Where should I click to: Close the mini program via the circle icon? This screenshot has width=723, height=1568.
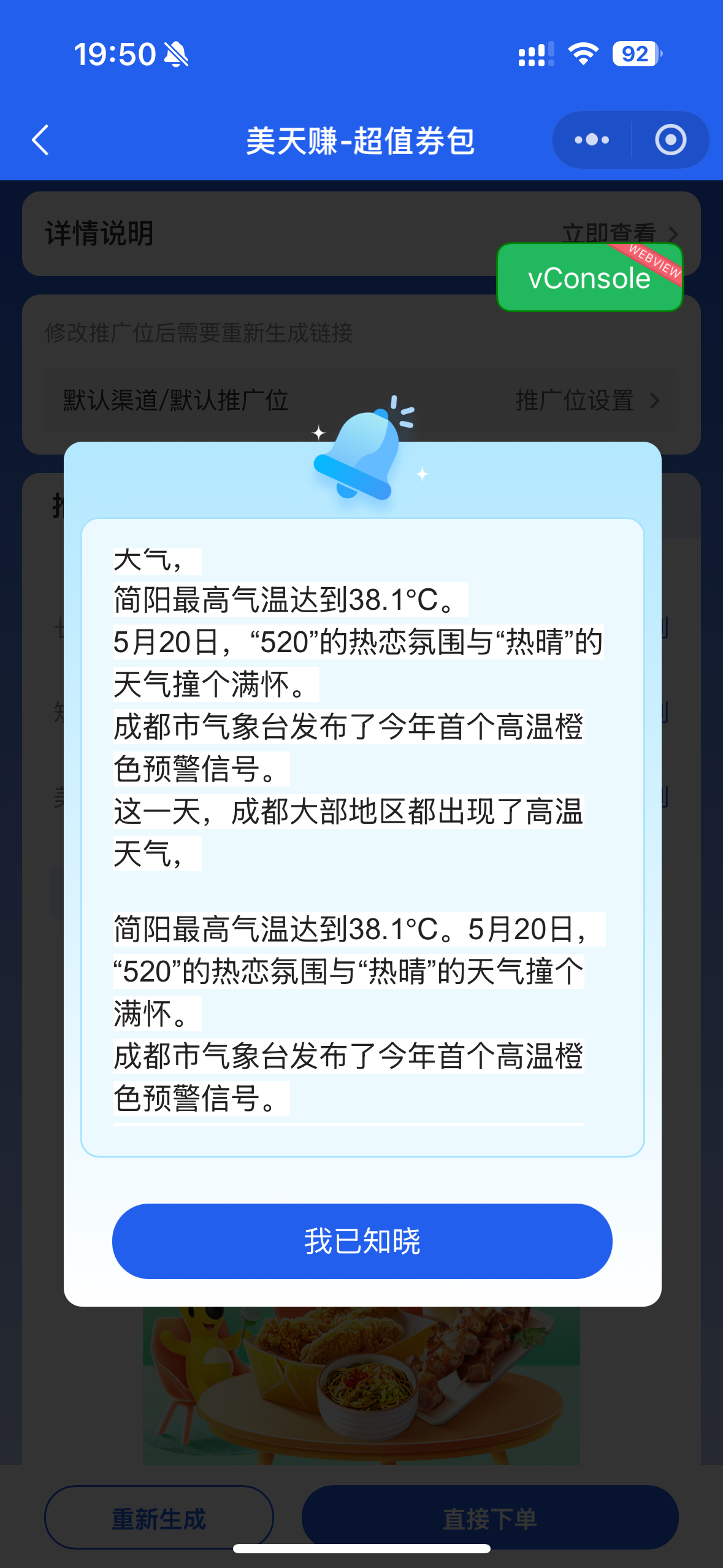click(x=670, y=140)
